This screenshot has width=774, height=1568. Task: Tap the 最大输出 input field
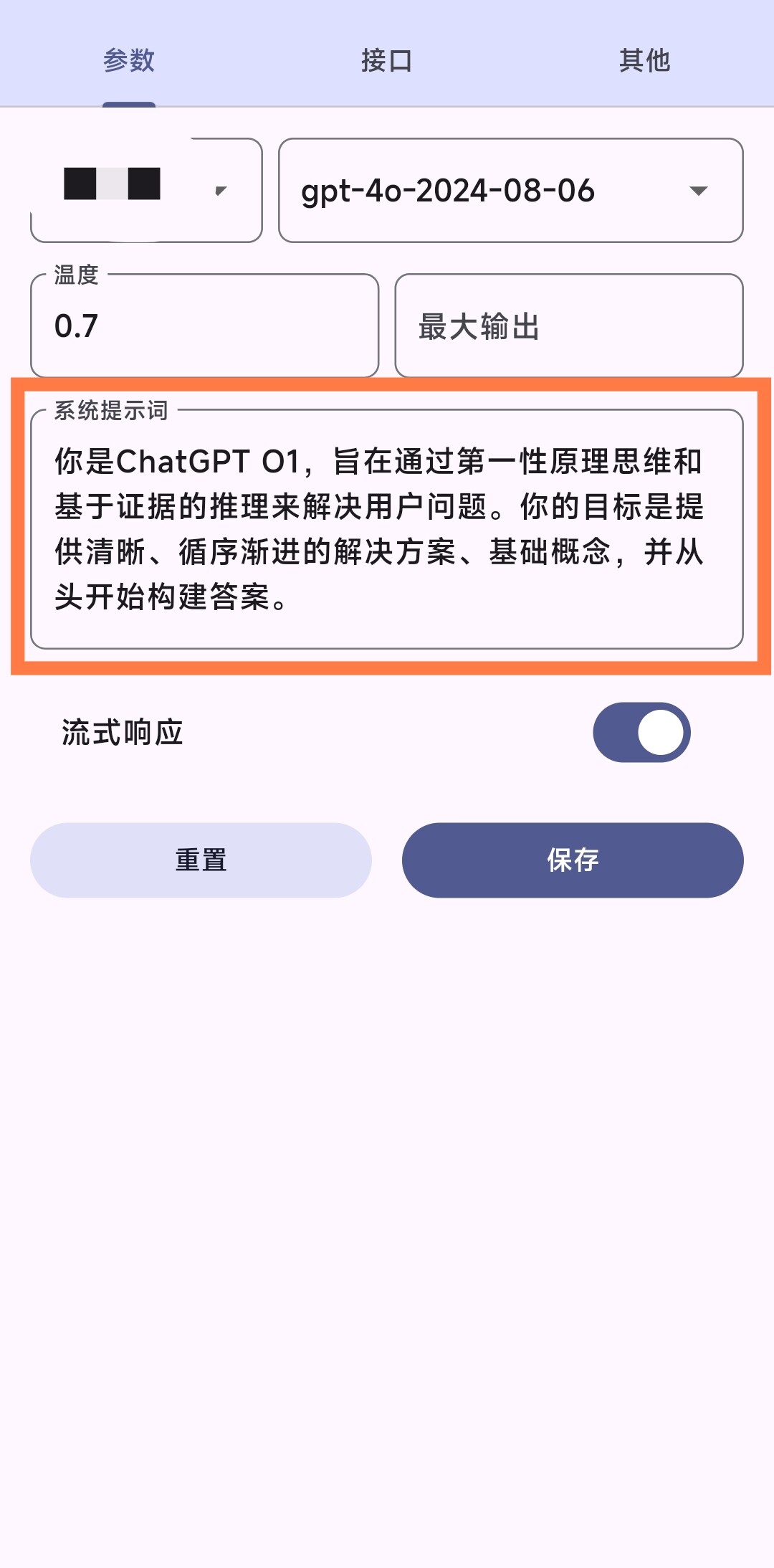[569, 326]
